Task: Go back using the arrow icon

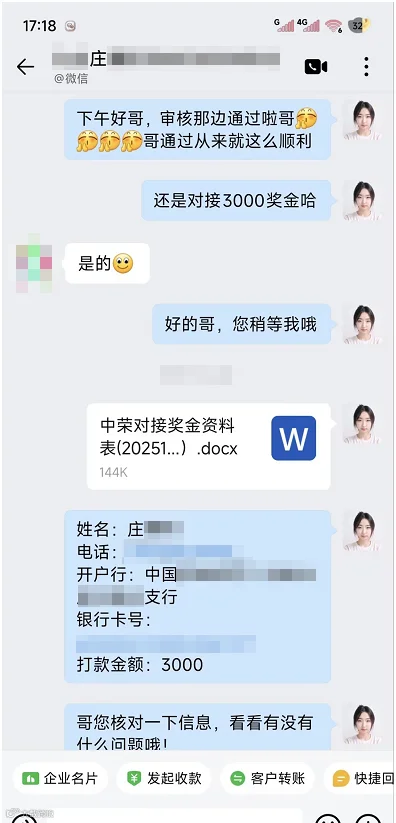Action: [x=25, y=67]
